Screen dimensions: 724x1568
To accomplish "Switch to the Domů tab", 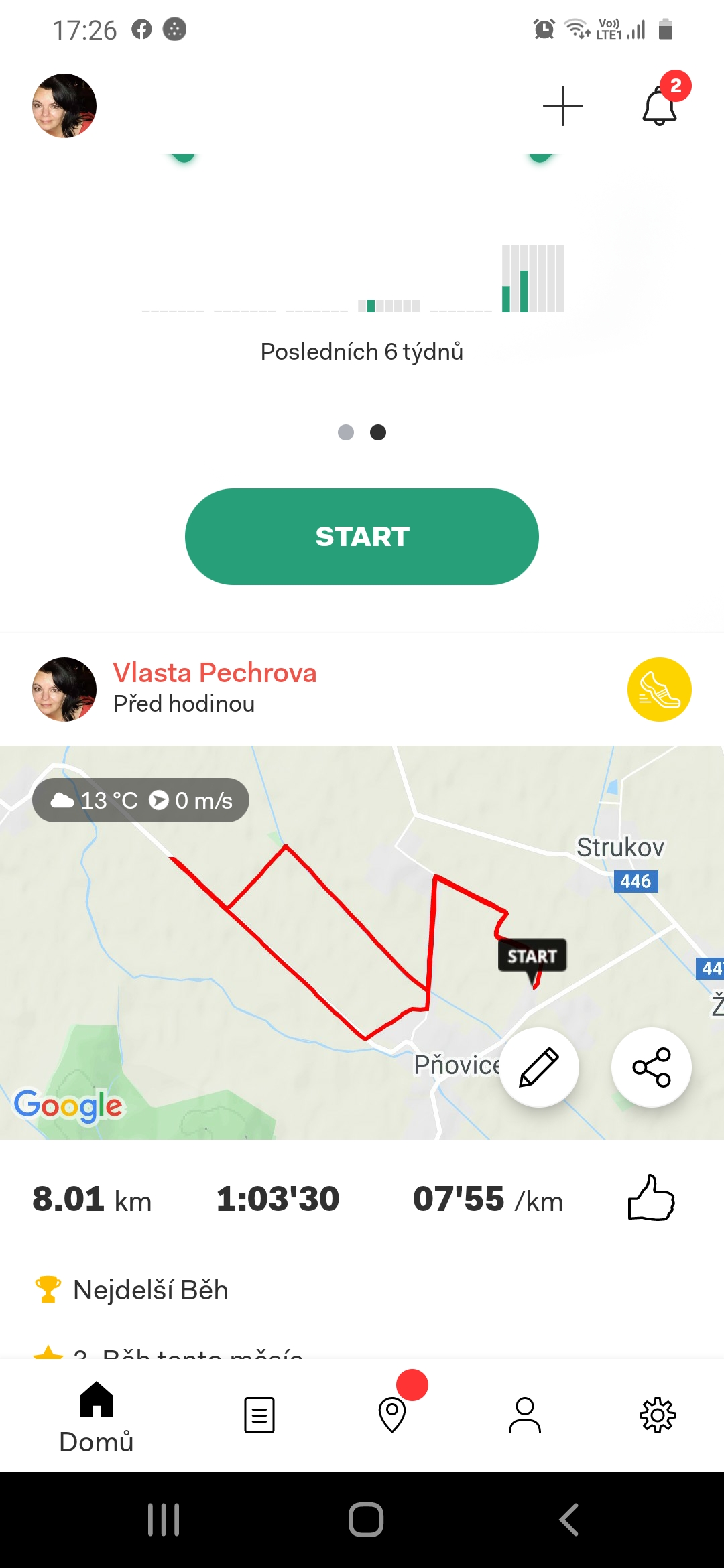I will [97, 1415].
